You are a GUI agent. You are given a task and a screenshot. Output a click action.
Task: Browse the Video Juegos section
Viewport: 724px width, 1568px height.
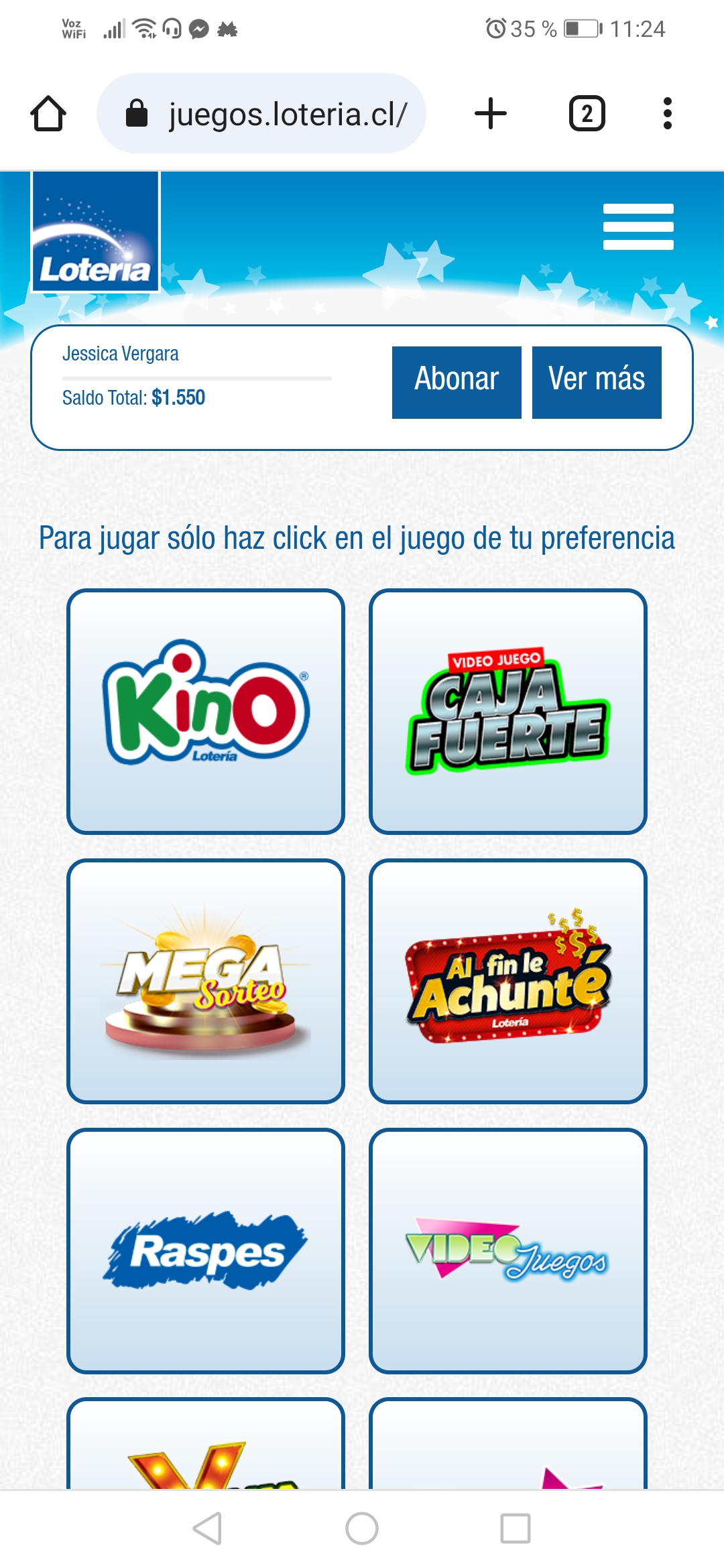[507, 1250]
